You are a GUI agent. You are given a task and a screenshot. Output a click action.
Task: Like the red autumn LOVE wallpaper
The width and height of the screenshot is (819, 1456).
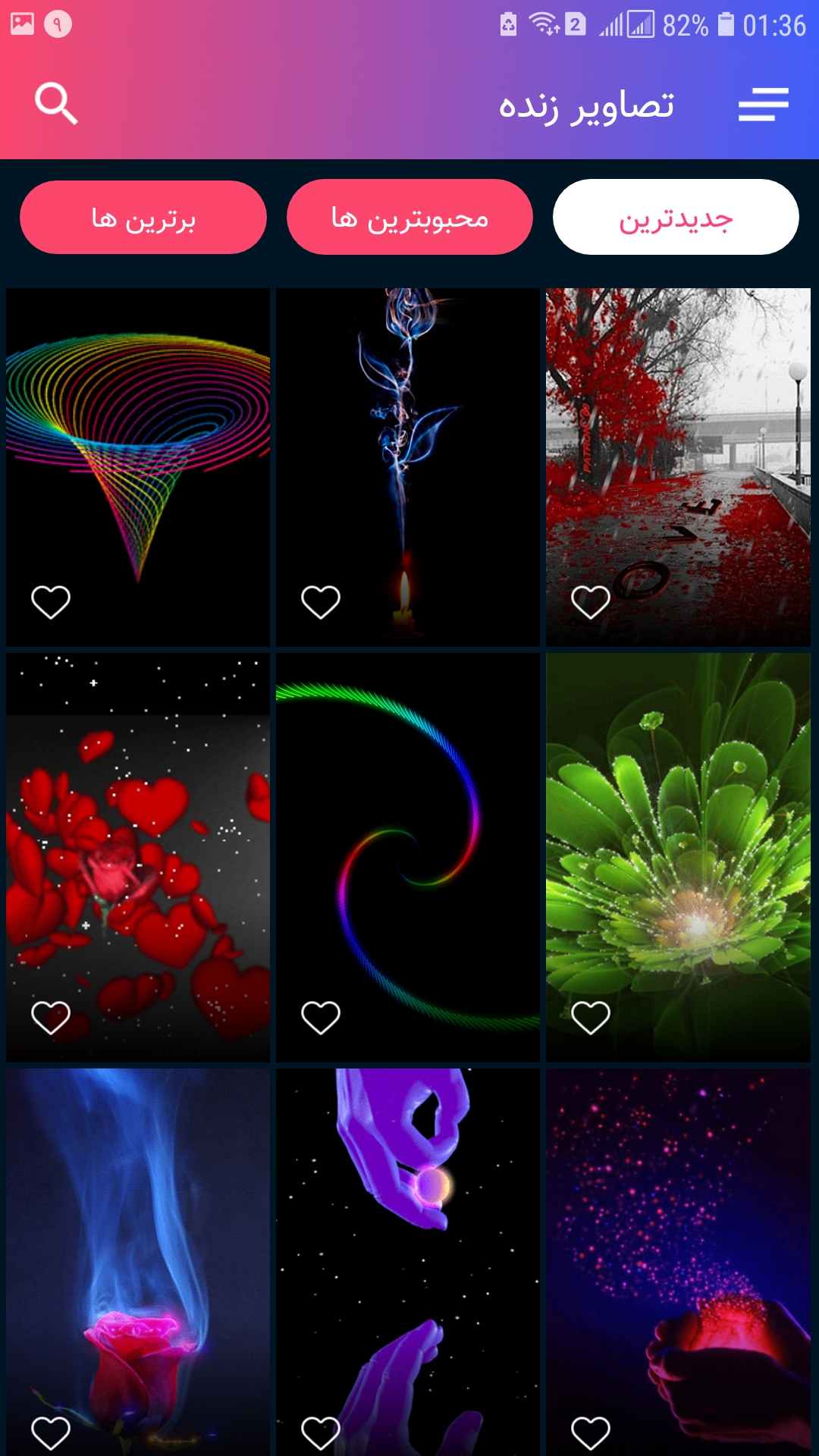click(x=591, y=603)
